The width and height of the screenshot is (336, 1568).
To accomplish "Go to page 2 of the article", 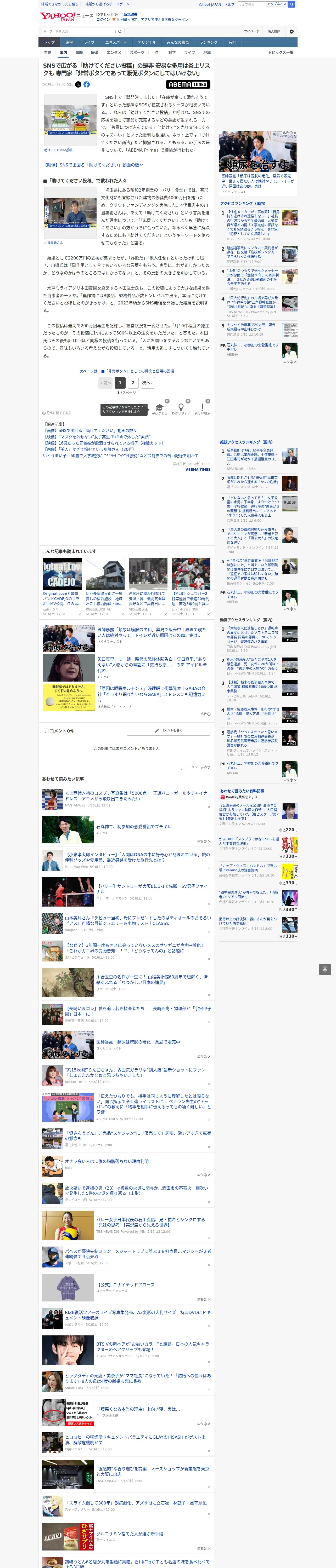I will pos(133,383).
